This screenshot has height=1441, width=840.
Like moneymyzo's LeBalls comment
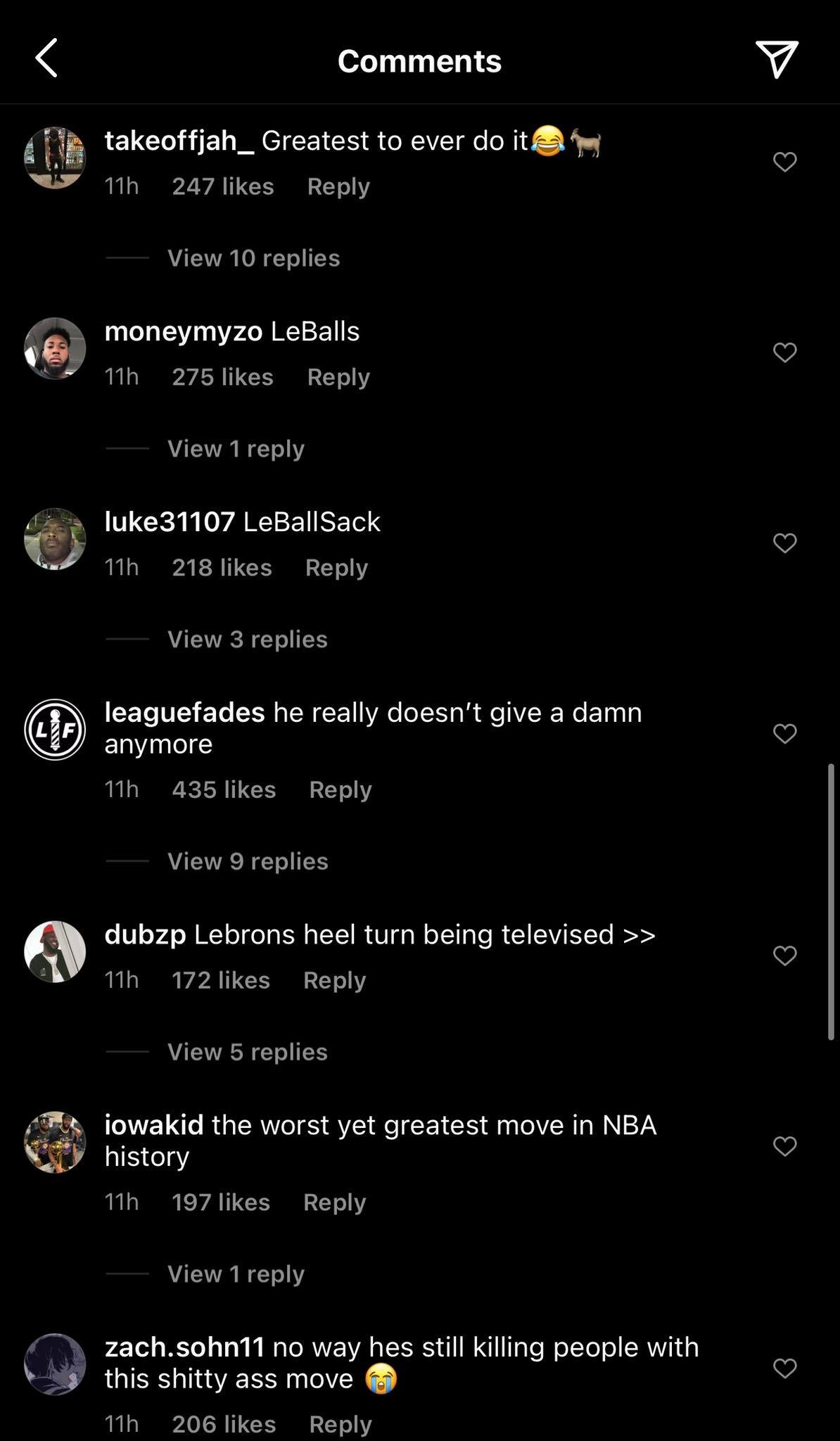point(784,352)
